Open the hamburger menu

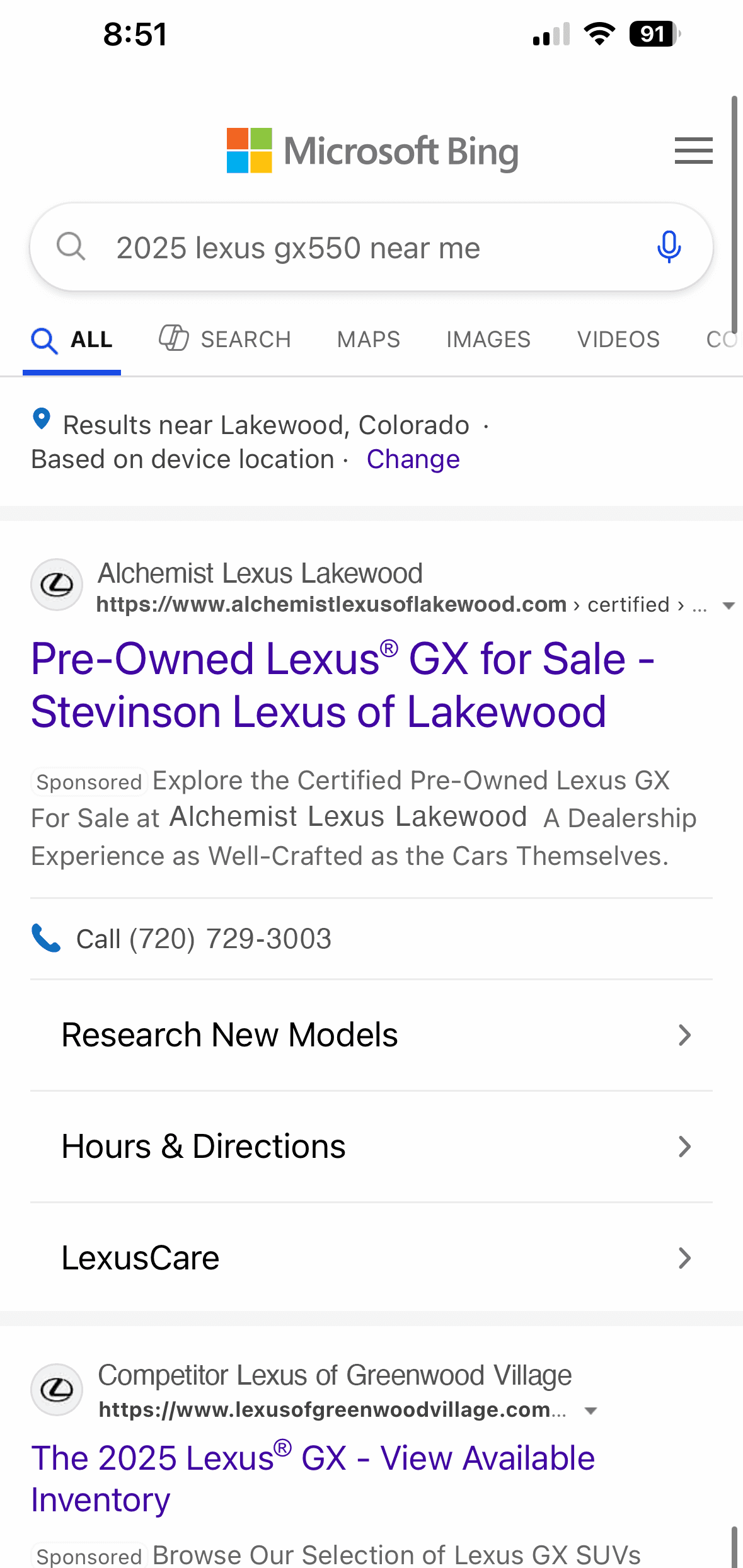pyautogui.click(x=693, y=151)
